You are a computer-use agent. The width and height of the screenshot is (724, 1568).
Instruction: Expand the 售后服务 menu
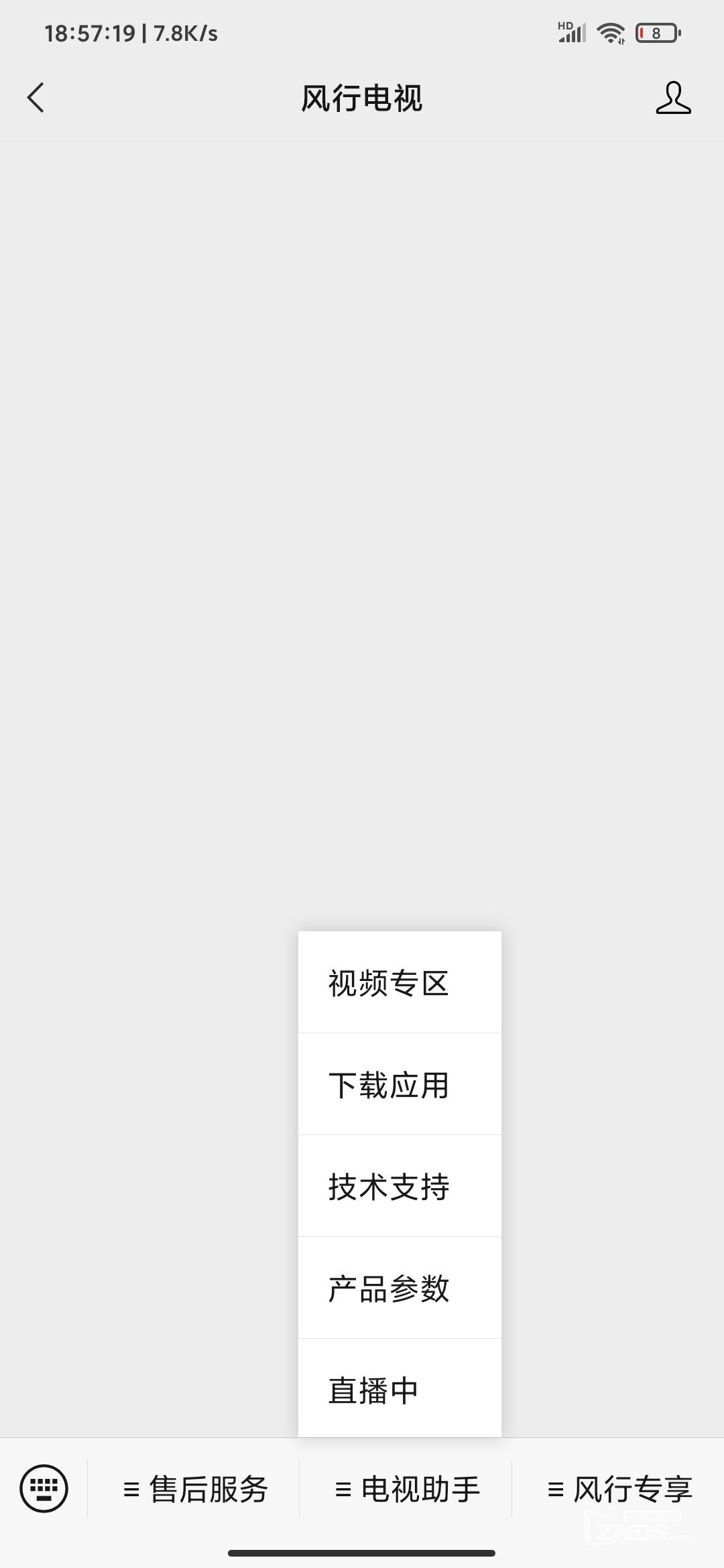[194, 1489]
